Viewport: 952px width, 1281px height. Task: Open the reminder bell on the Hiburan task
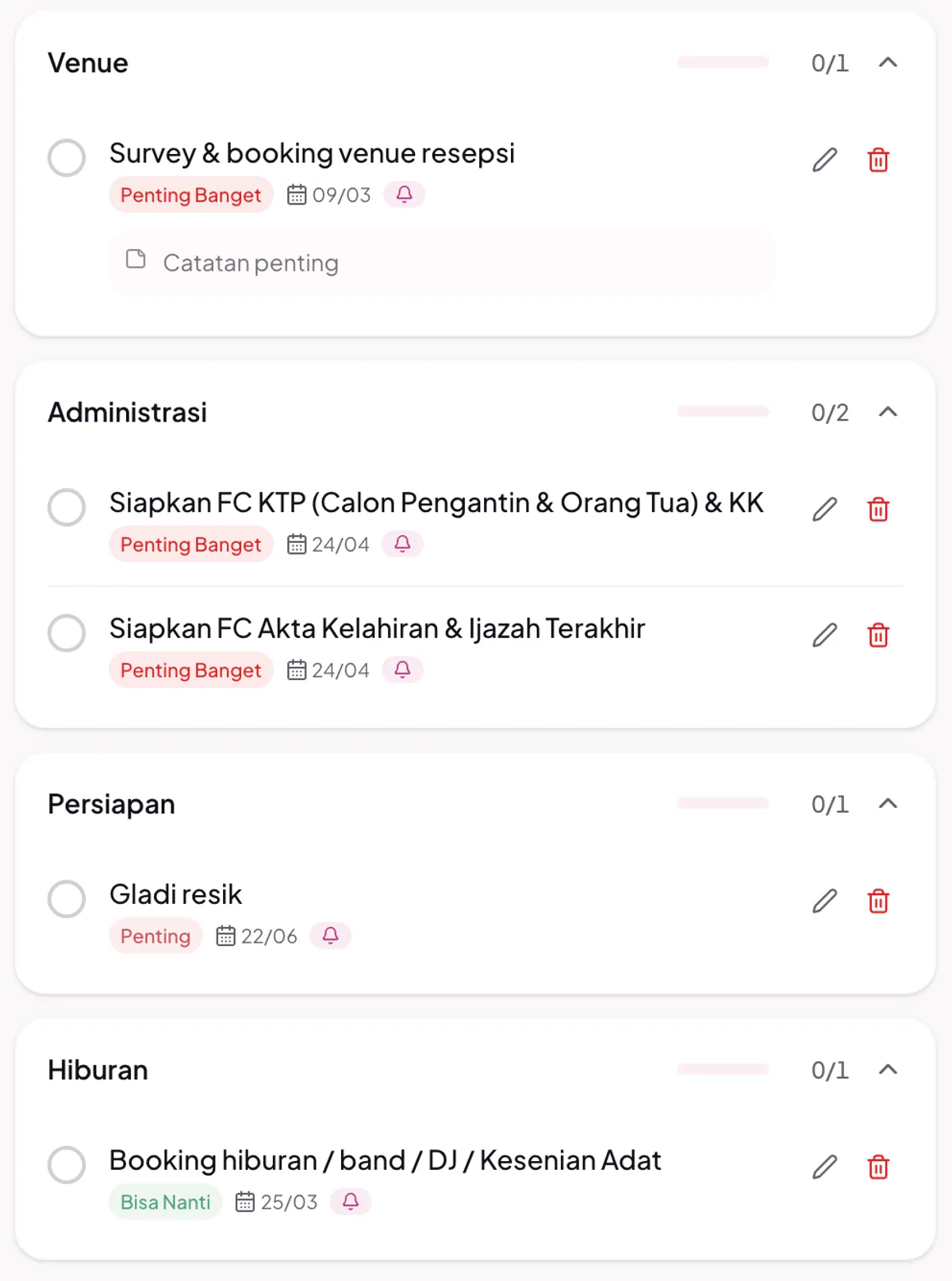[350, 1202]
